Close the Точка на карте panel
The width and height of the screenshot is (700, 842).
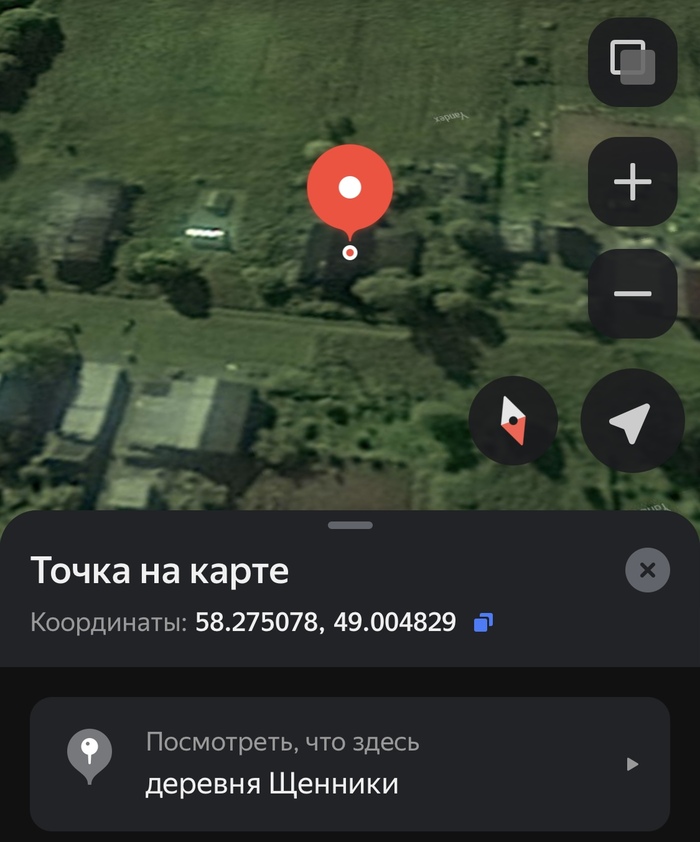click(x=647, y=570)
